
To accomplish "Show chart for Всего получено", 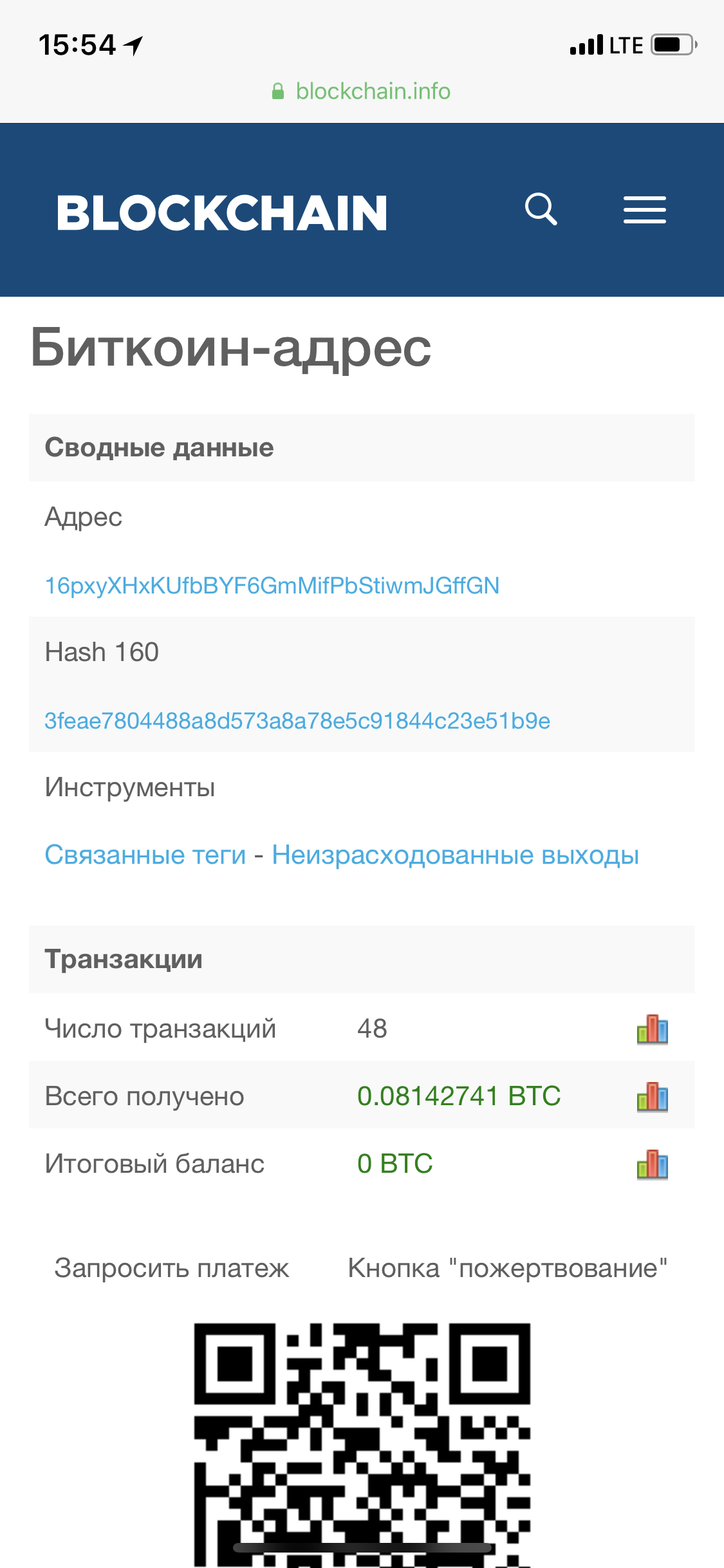I will coord(652,1096).
